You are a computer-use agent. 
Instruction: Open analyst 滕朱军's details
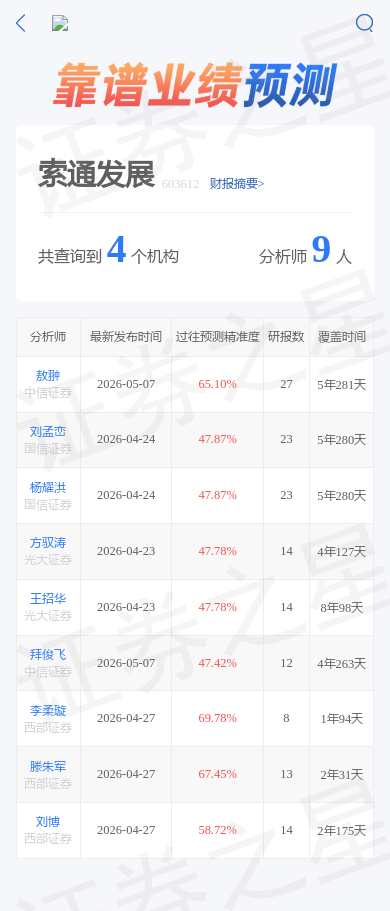point(48,766)
